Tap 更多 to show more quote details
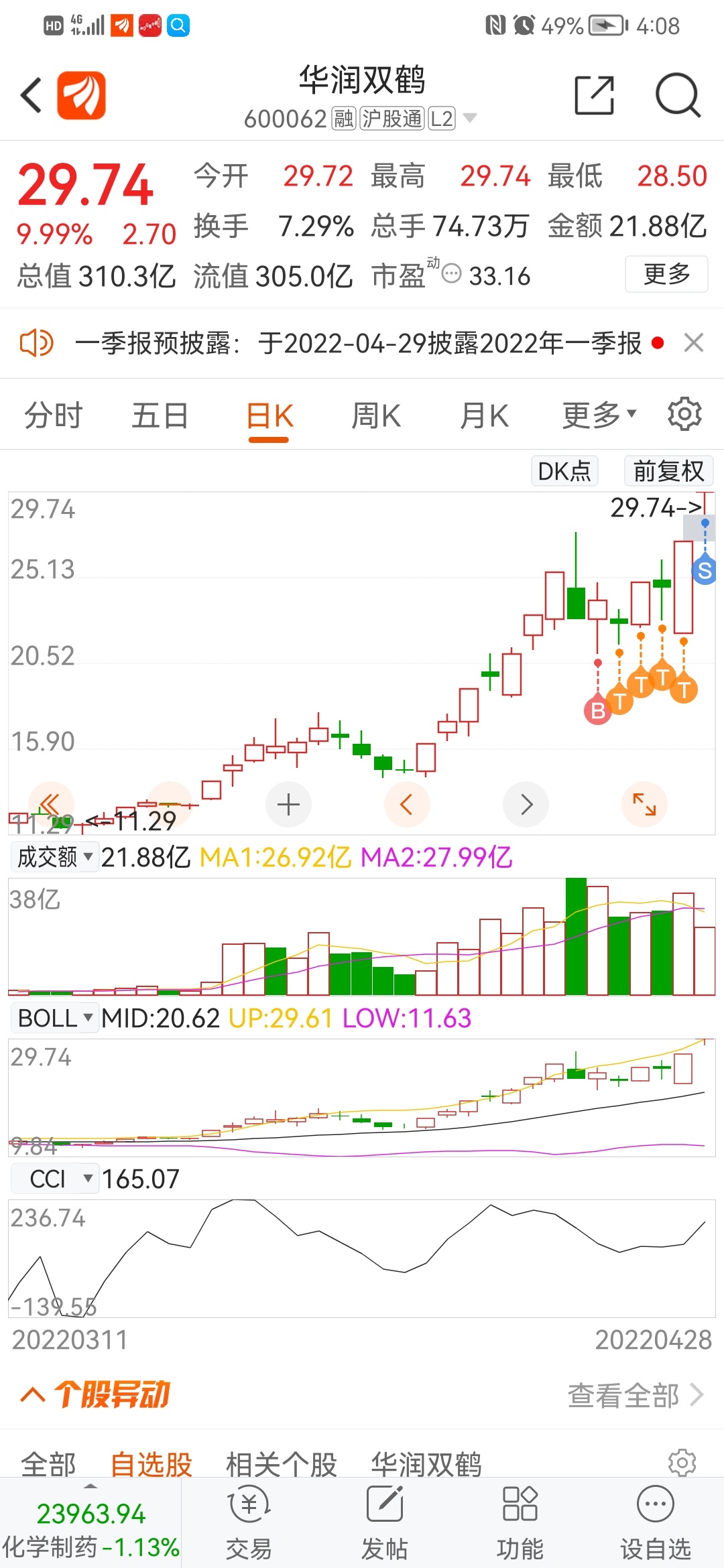The width and height of the screenshot is (724, 1568). click(666, 273)
